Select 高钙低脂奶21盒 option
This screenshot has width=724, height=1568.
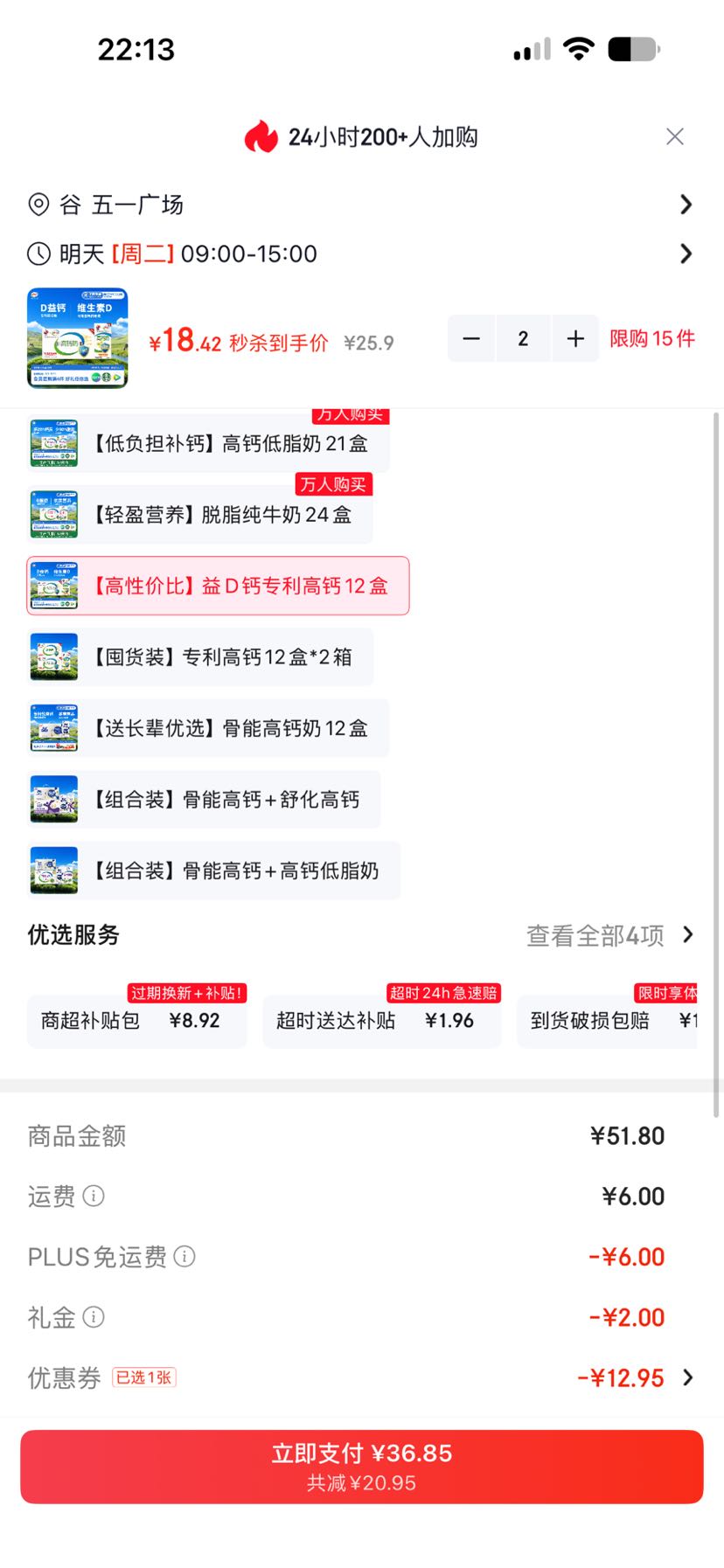coord(208,444)
